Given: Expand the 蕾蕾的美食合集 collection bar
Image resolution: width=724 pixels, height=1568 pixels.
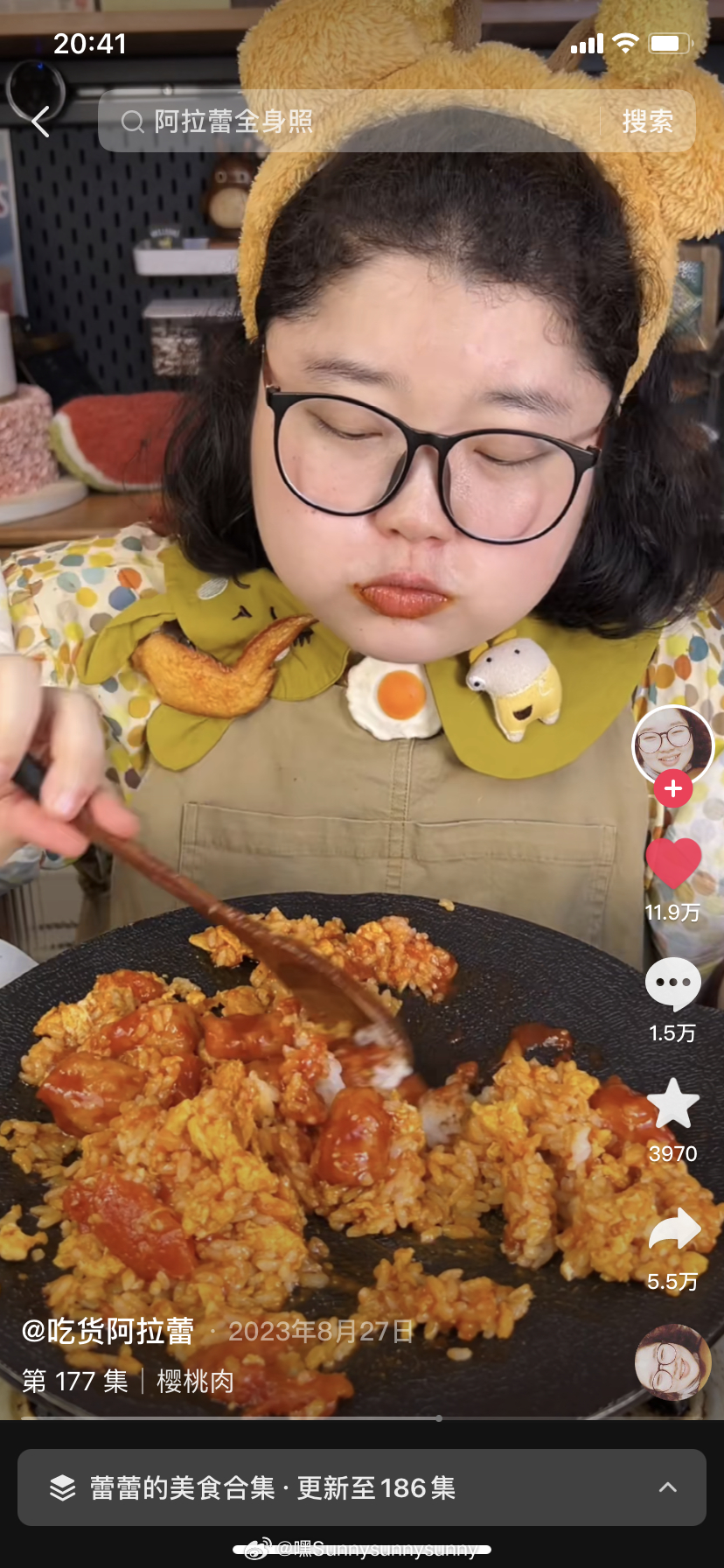Looking at the screenshot, I should point(362,1487).
